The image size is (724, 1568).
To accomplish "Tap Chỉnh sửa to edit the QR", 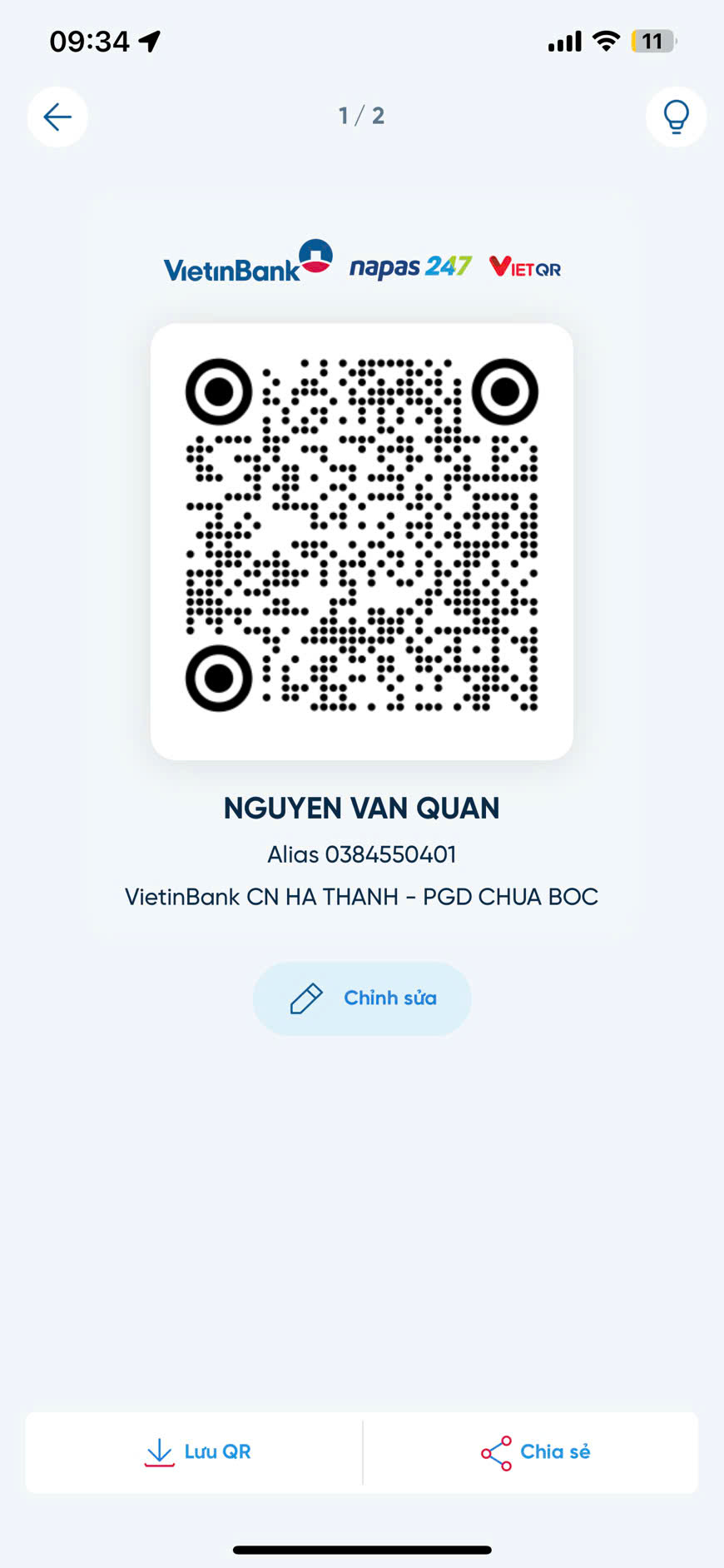I will (362, 998).
